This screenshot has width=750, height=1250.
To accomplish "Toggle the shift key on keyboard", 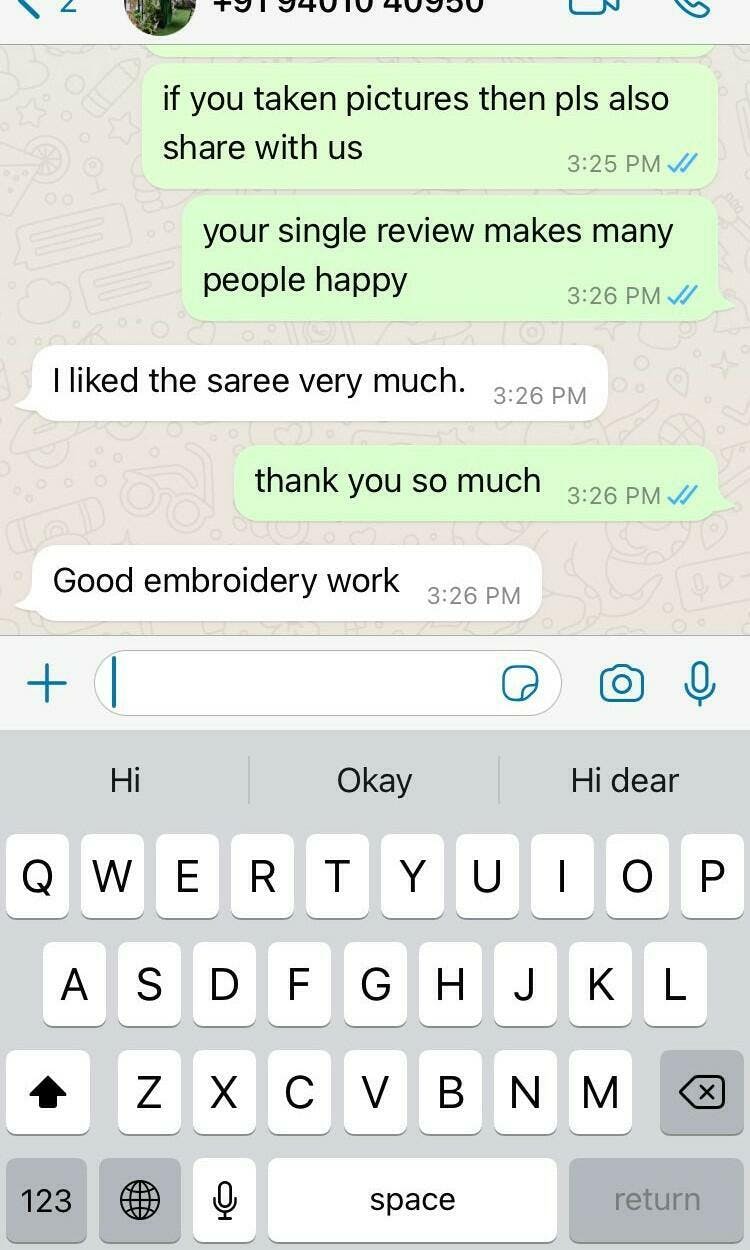I will [x=47, y=1092].
